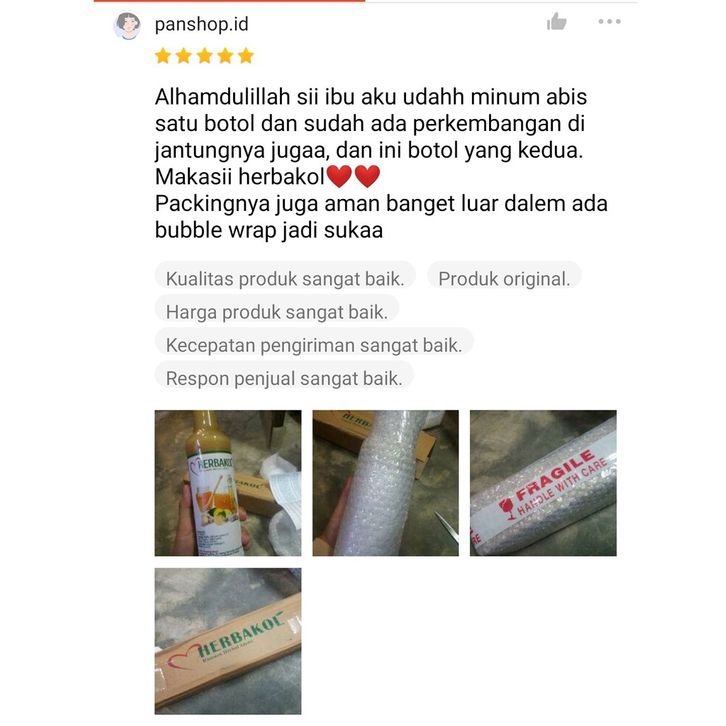View the Herbakol bottle review photo
Screen dimensions: 726x726
pyautogui.click(x=227, y=483)
